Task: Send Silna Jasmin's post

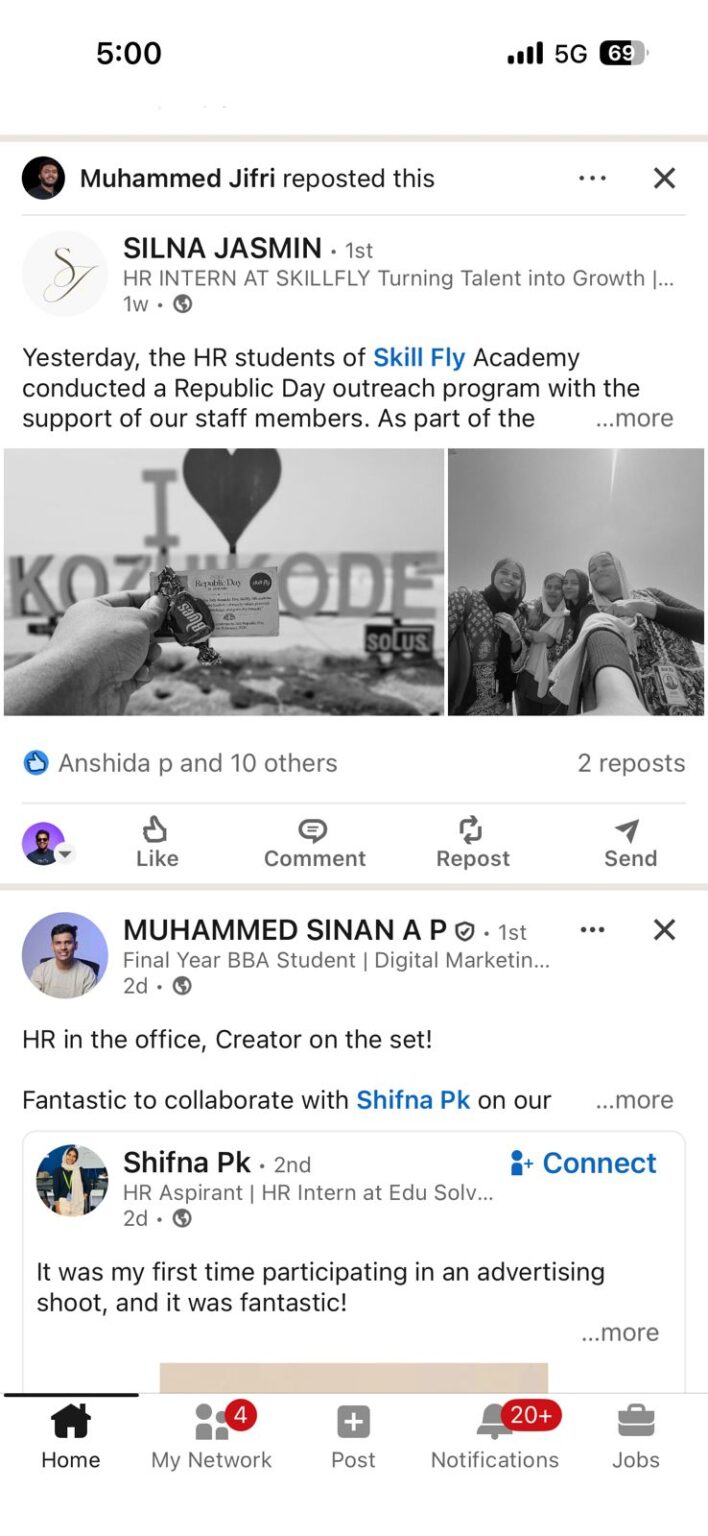Action: coord(629,842)
